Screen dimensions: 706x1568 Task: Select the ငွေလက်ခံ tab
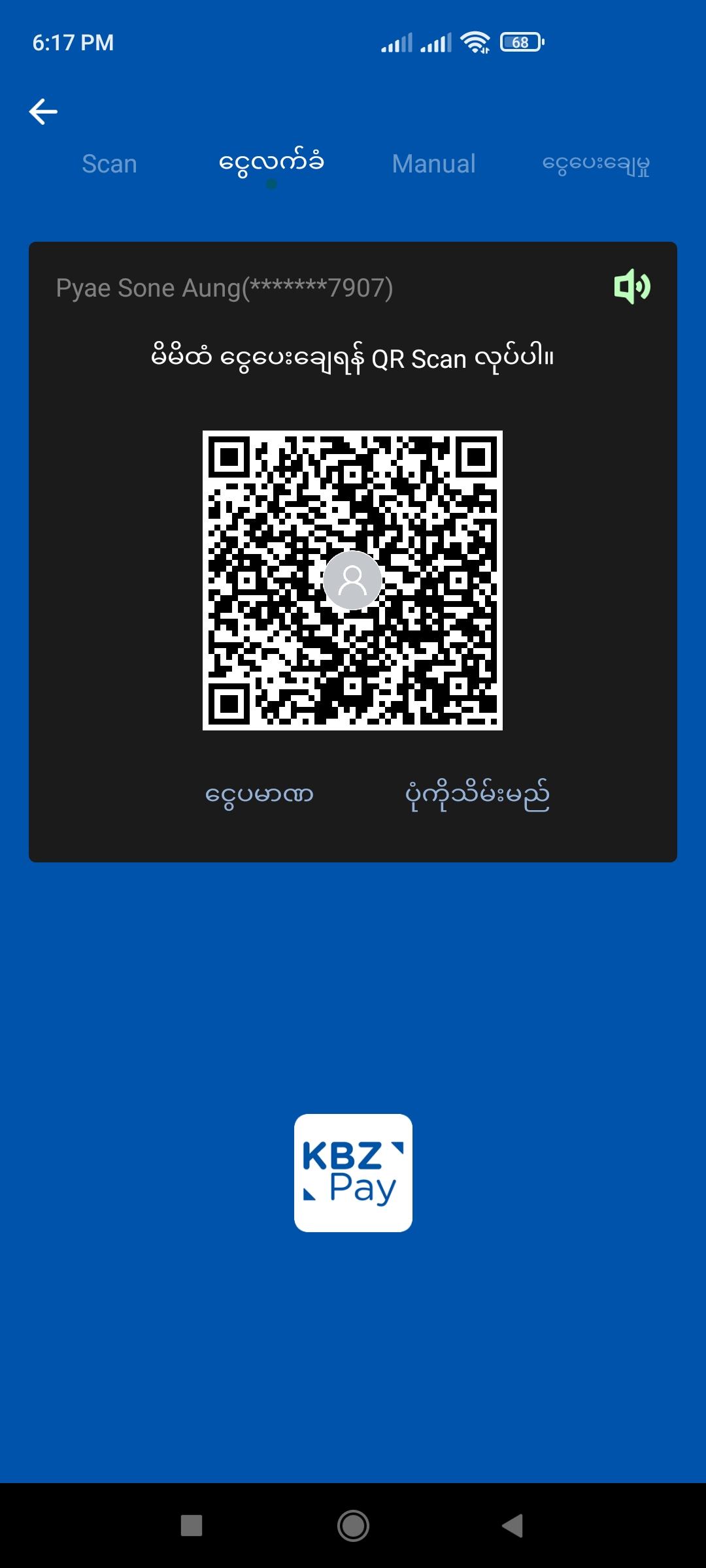click(x=271, y=163)
